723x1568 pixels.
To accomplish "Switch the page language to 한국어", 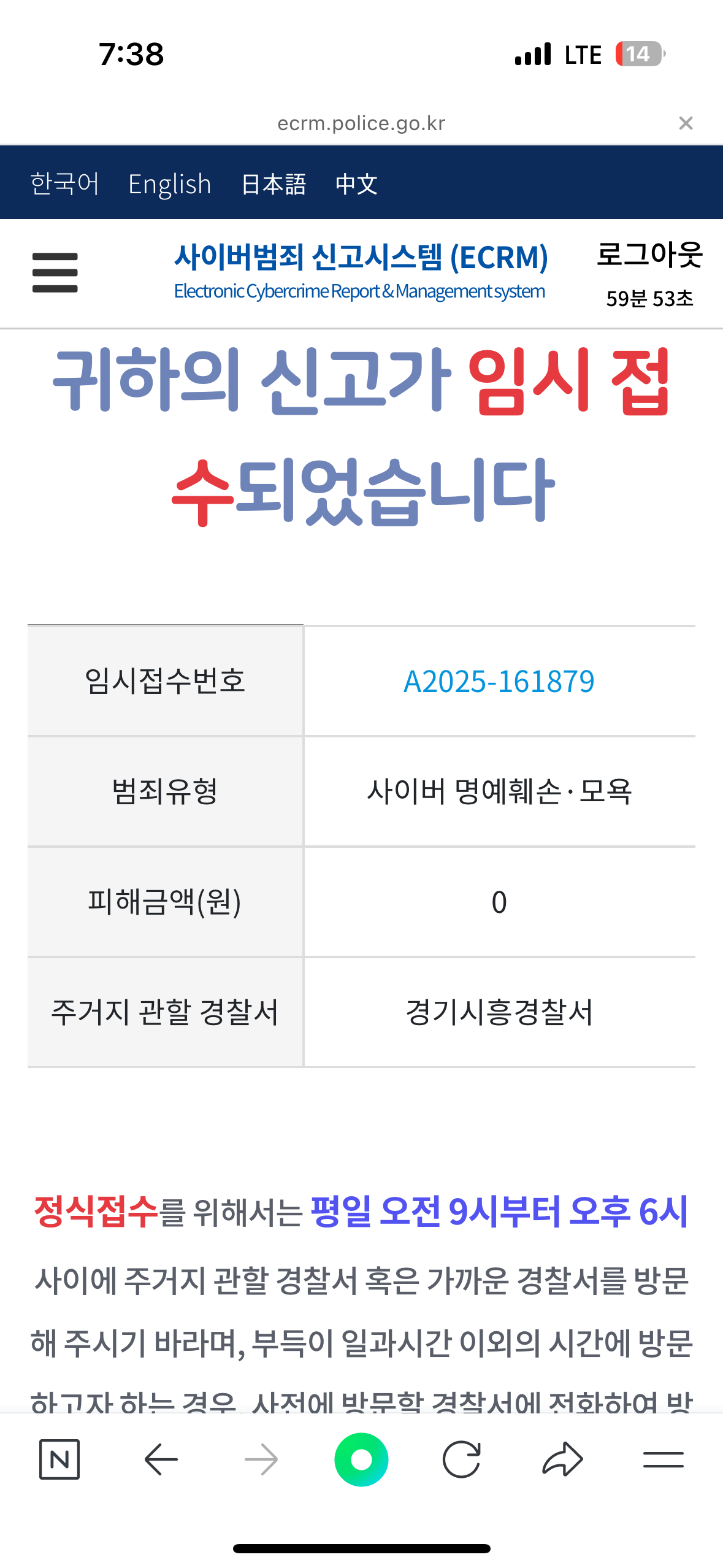I will point(65,184).
